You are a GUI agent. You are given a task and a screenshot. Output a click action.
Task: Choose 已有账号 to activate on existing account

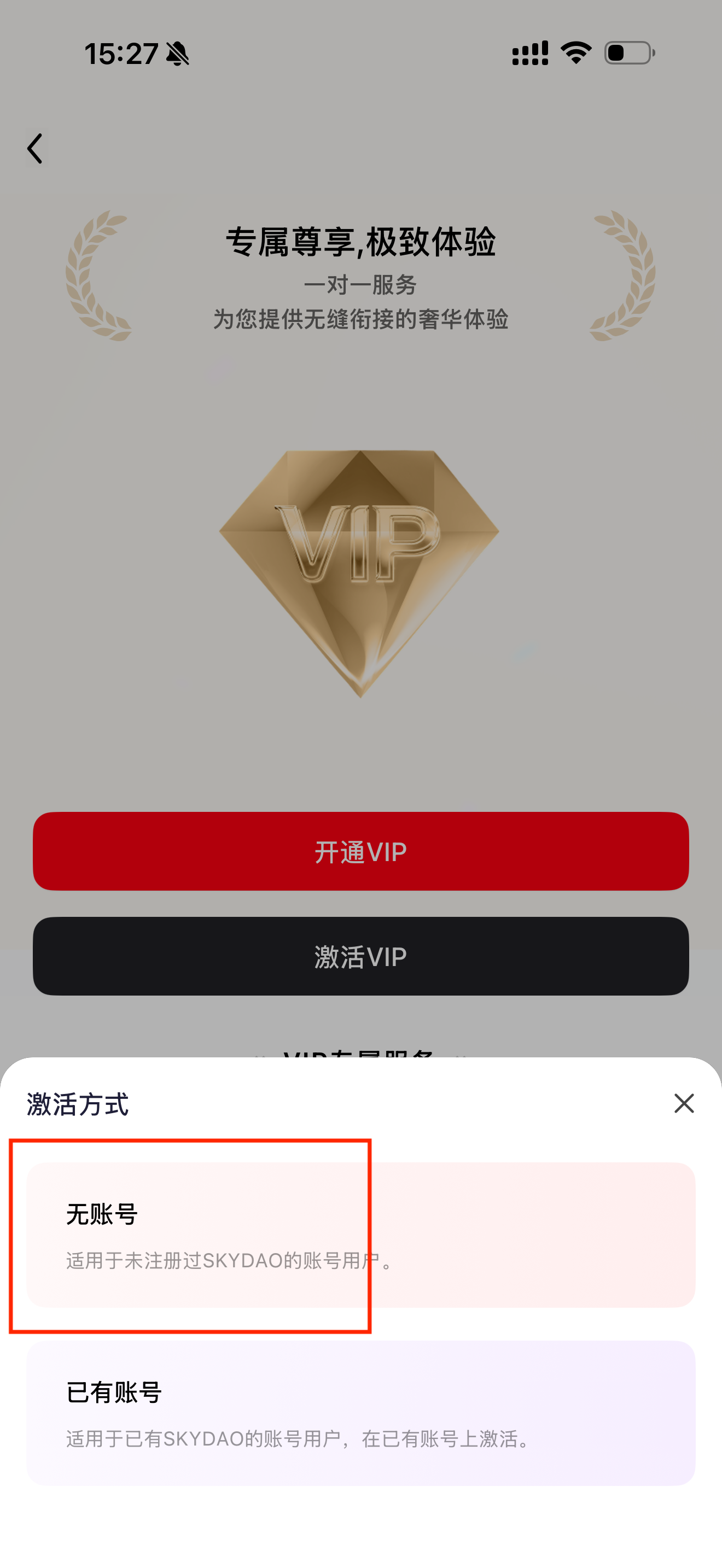[x=360, y=1413]
